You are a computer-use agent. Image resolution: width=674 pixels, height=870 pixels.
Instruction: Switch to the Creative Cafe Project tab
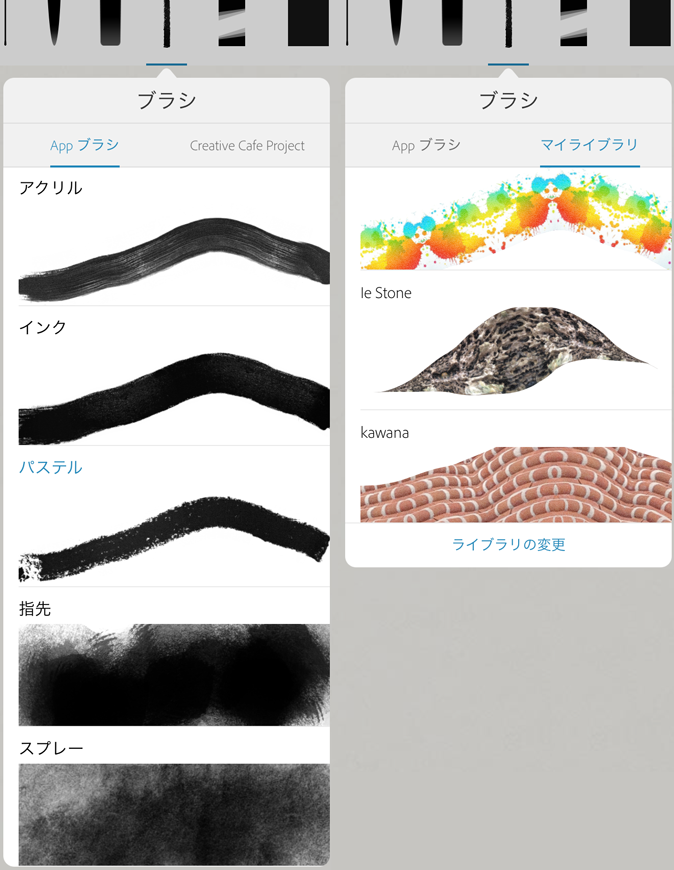pos(247,146)
